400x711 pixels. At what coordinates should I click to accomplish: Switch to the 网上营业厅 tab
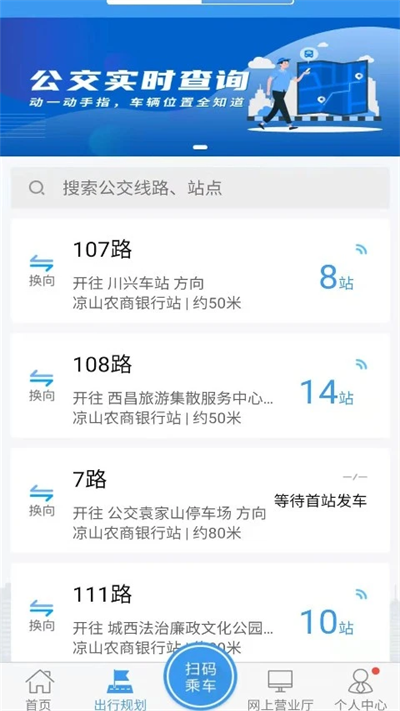(281, 689)
